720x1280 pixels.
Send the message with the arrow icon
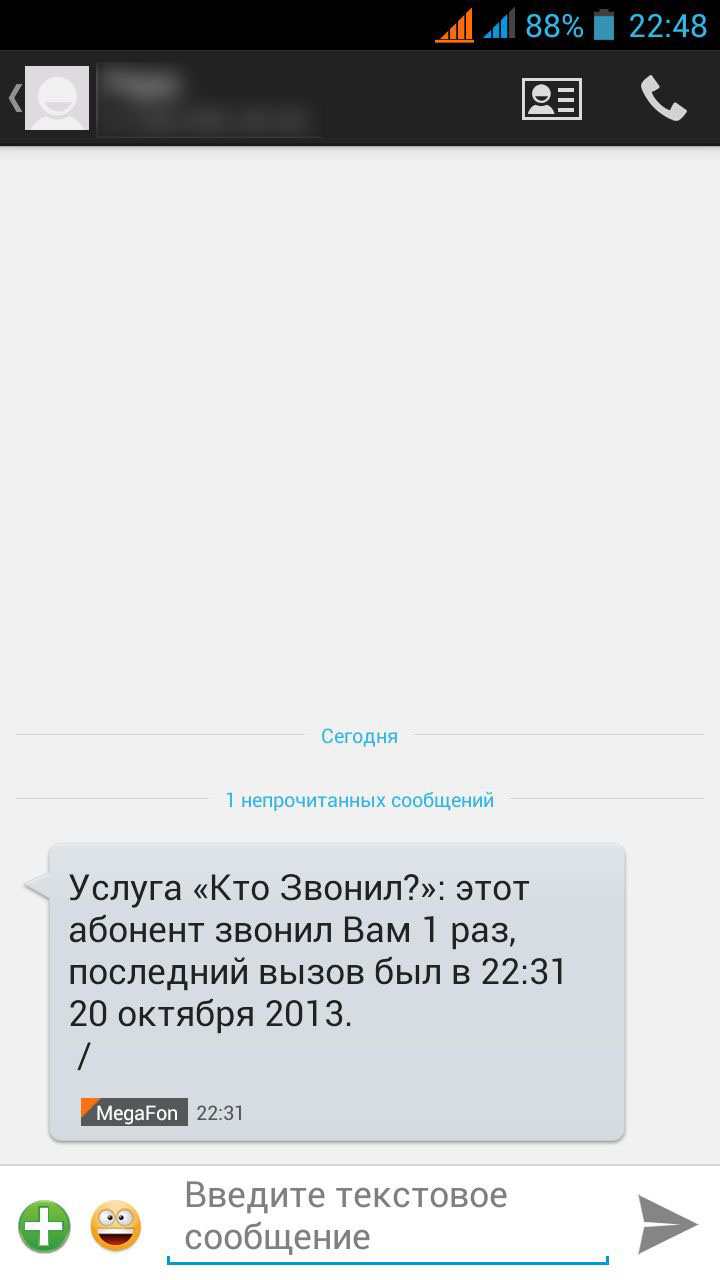tap(667, 1224)
